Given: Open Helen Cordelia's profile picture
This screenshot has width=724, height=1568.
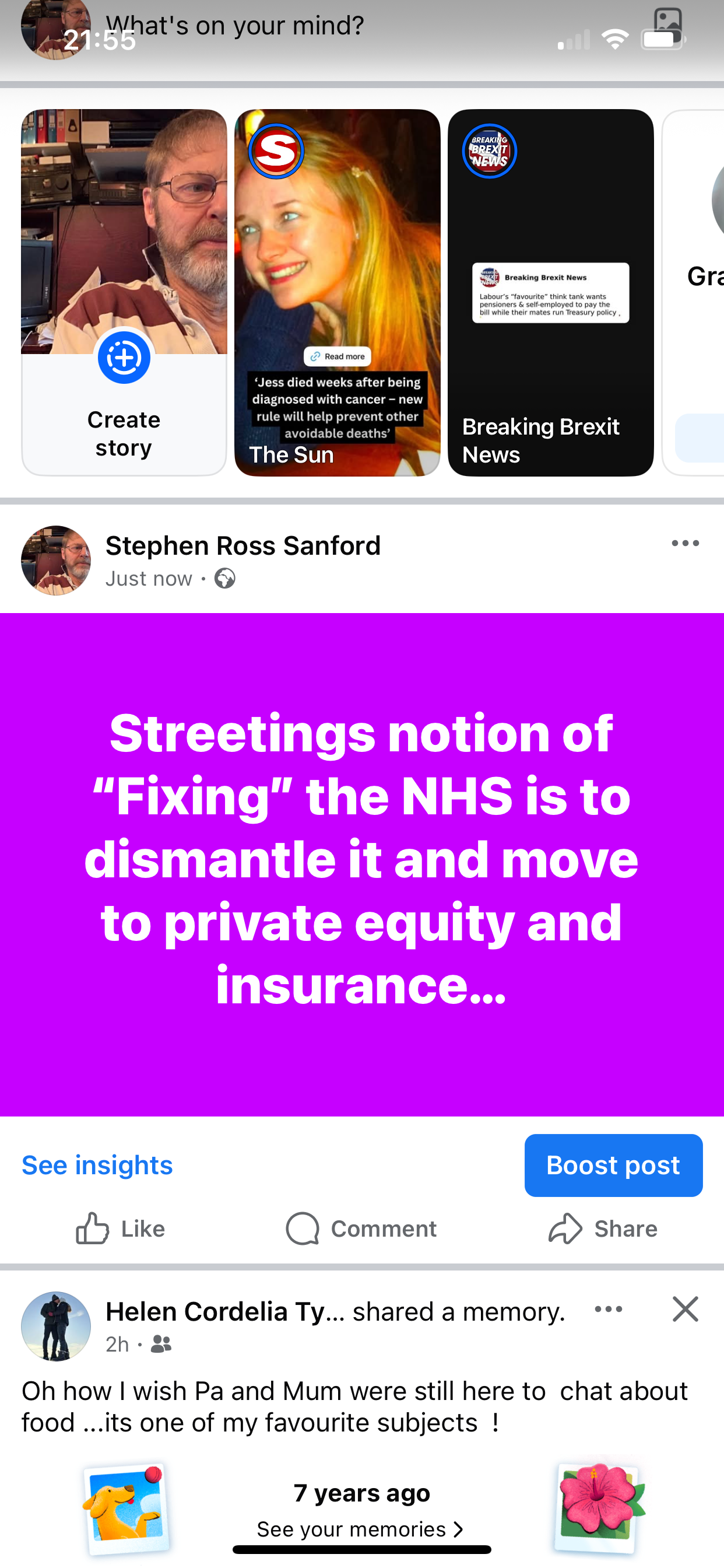Looking at the screenshot, I should [56, 1326].
